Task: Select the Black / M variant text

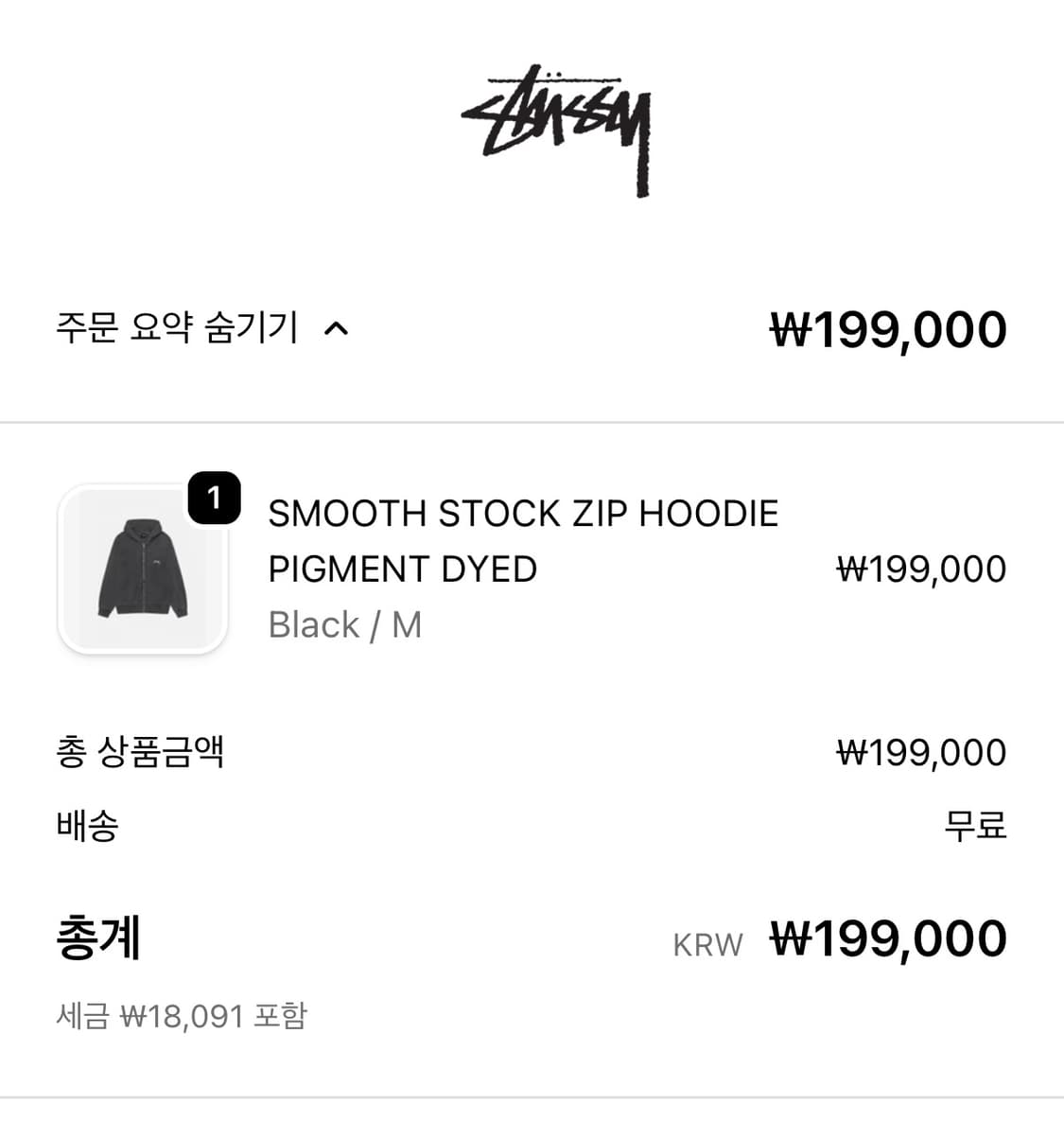Action: click(x=344, y=624)
